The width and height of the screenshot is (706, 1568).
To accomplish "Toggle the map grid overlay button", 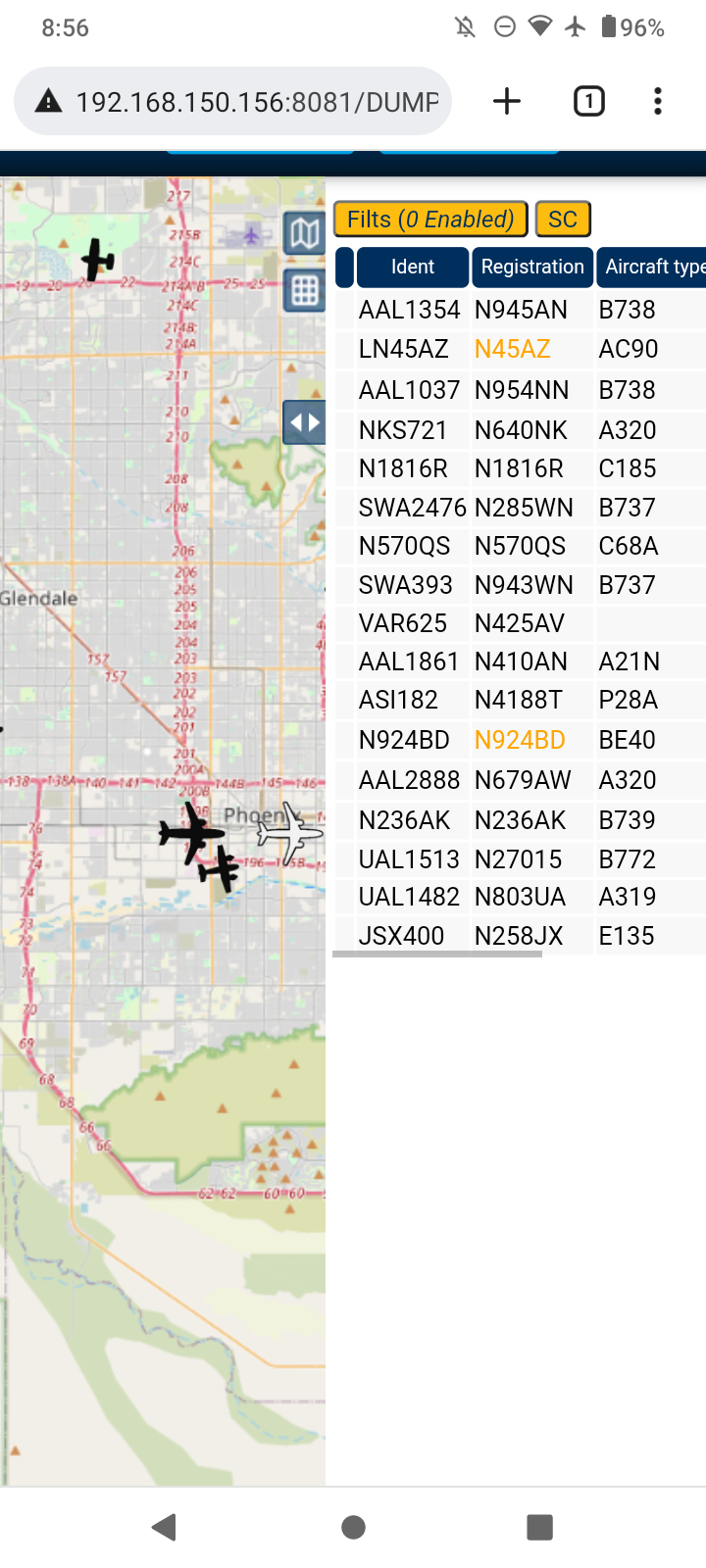I will pos(304,291).
